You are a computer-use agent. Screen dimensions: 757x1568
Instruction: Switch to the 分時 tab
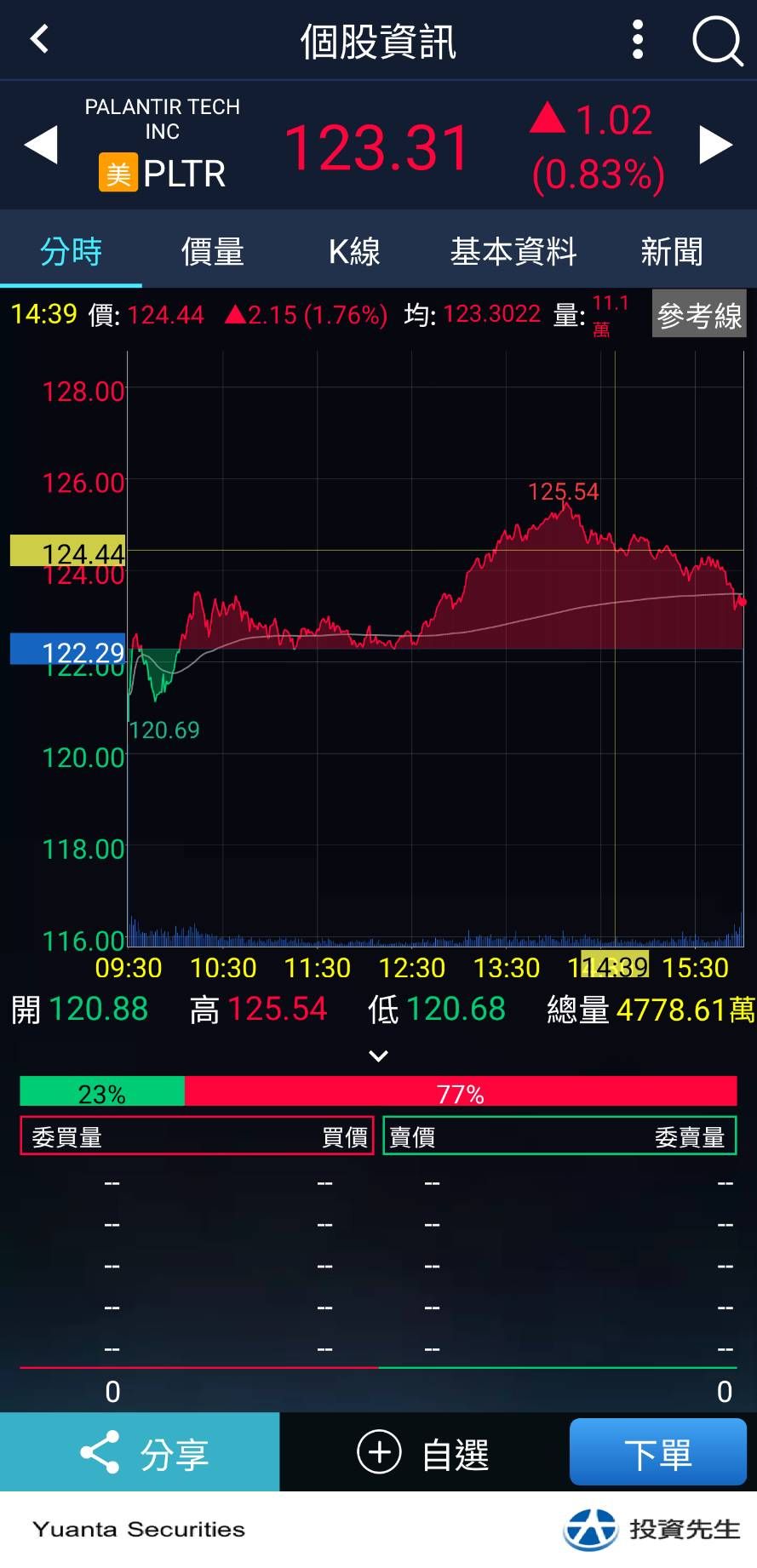pos(71,251)
